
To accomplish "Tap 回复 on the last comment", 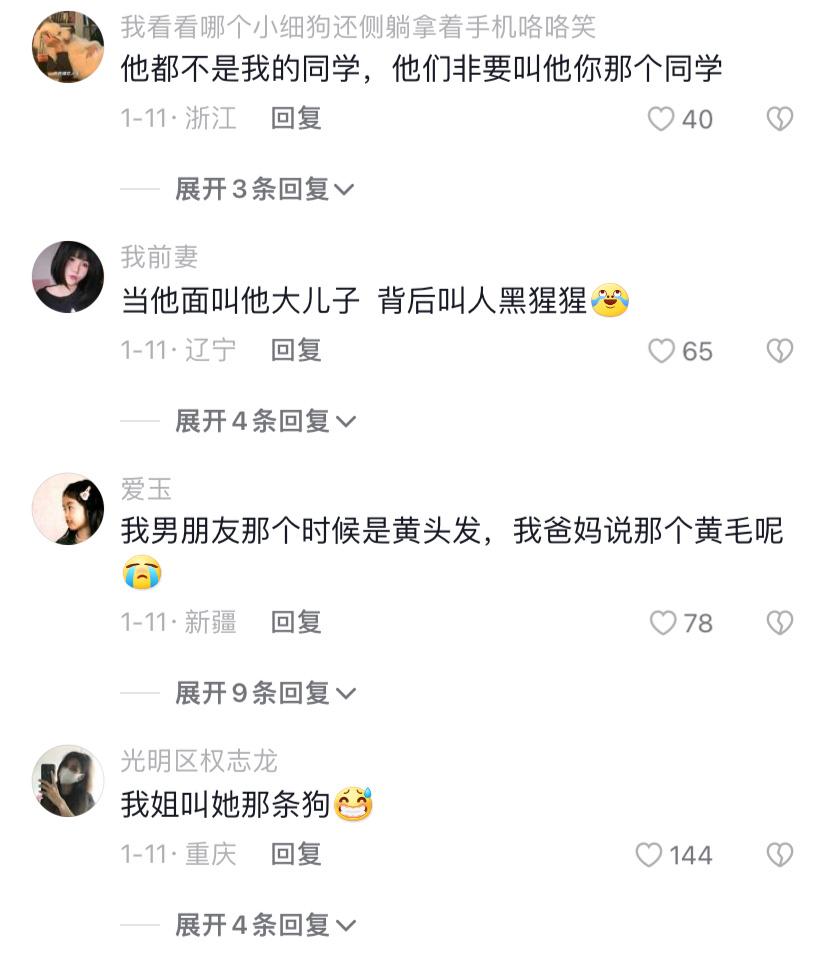I will click(297, 854).
